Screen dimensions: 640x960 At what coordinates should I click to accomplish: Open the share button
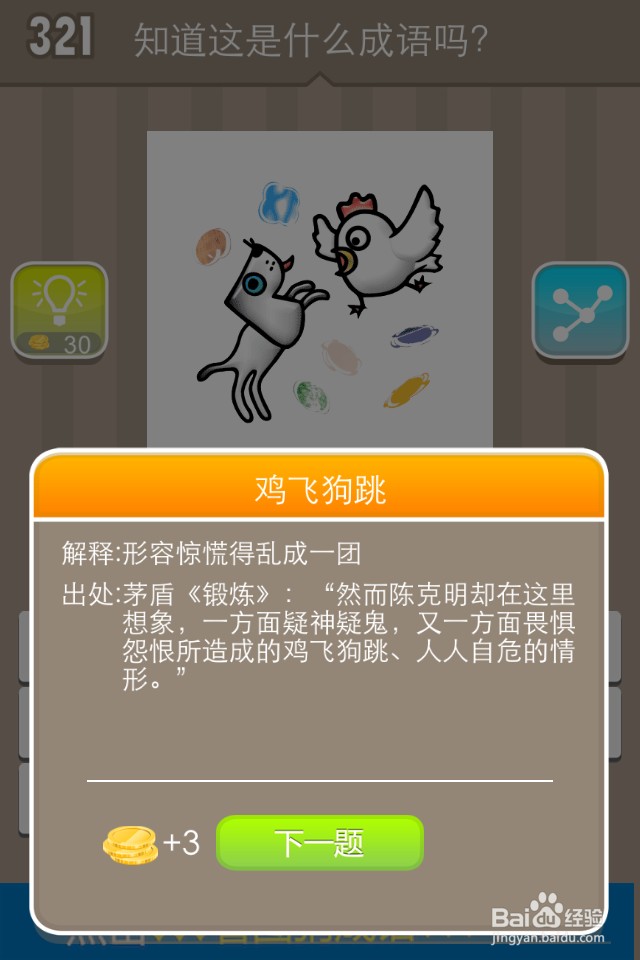tap(579, 311)
